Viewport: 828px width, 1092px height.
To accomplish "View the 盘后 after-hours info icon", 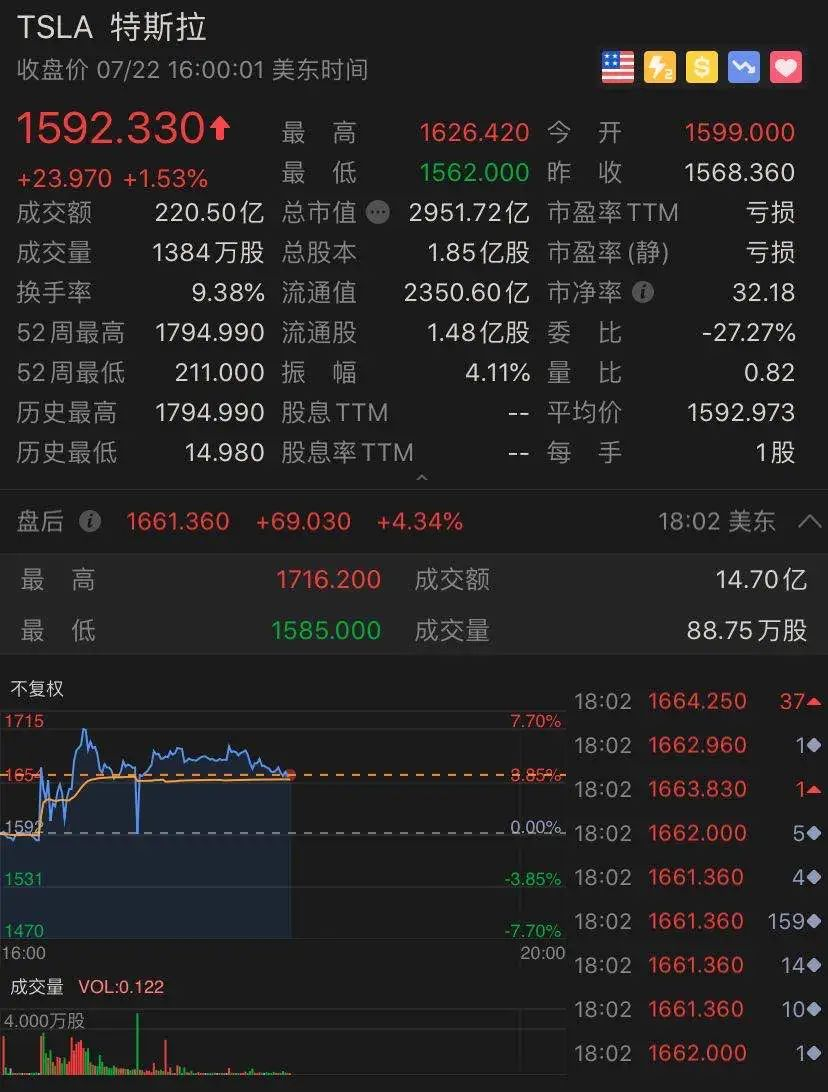I will click(90, 521).
